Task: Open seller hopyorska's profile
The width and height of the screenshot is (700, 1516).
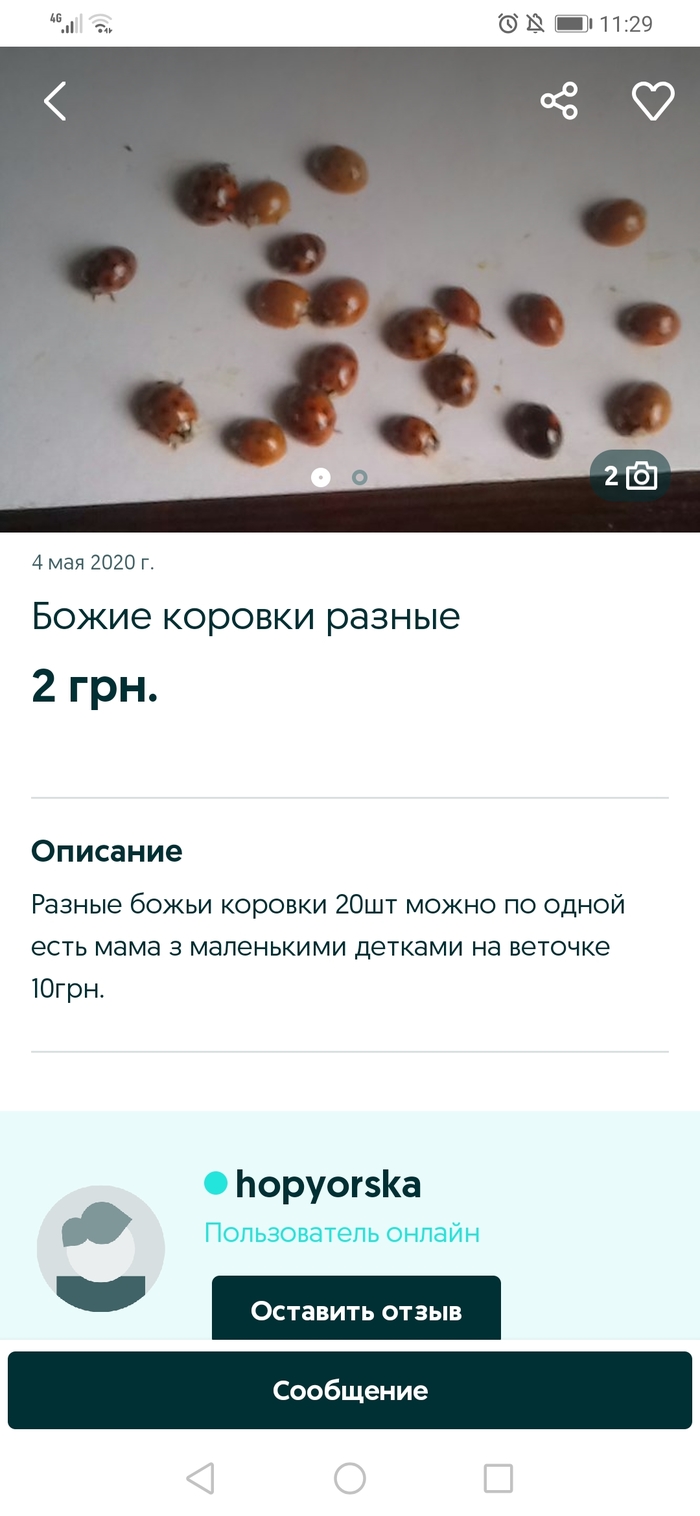Action: tap(327, 1185)
